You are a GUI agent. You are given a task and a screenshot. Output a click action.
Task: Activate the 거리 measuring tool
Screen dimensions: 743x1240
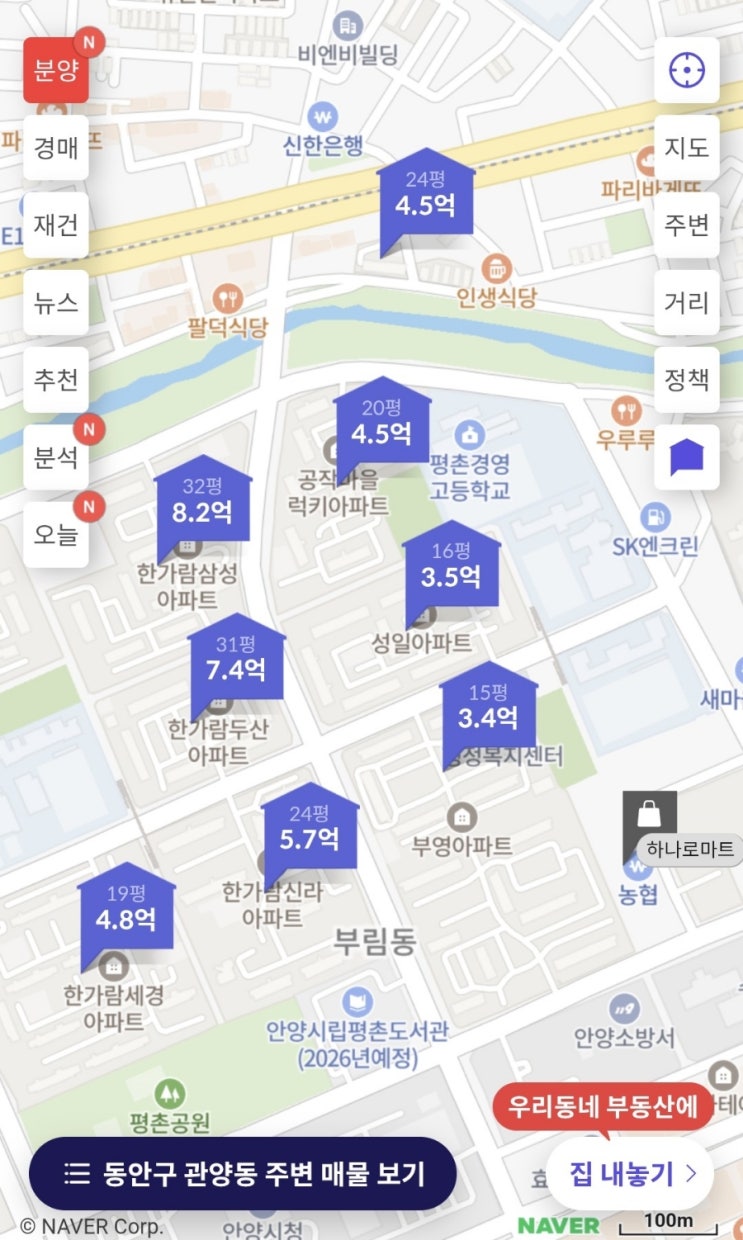687,302
